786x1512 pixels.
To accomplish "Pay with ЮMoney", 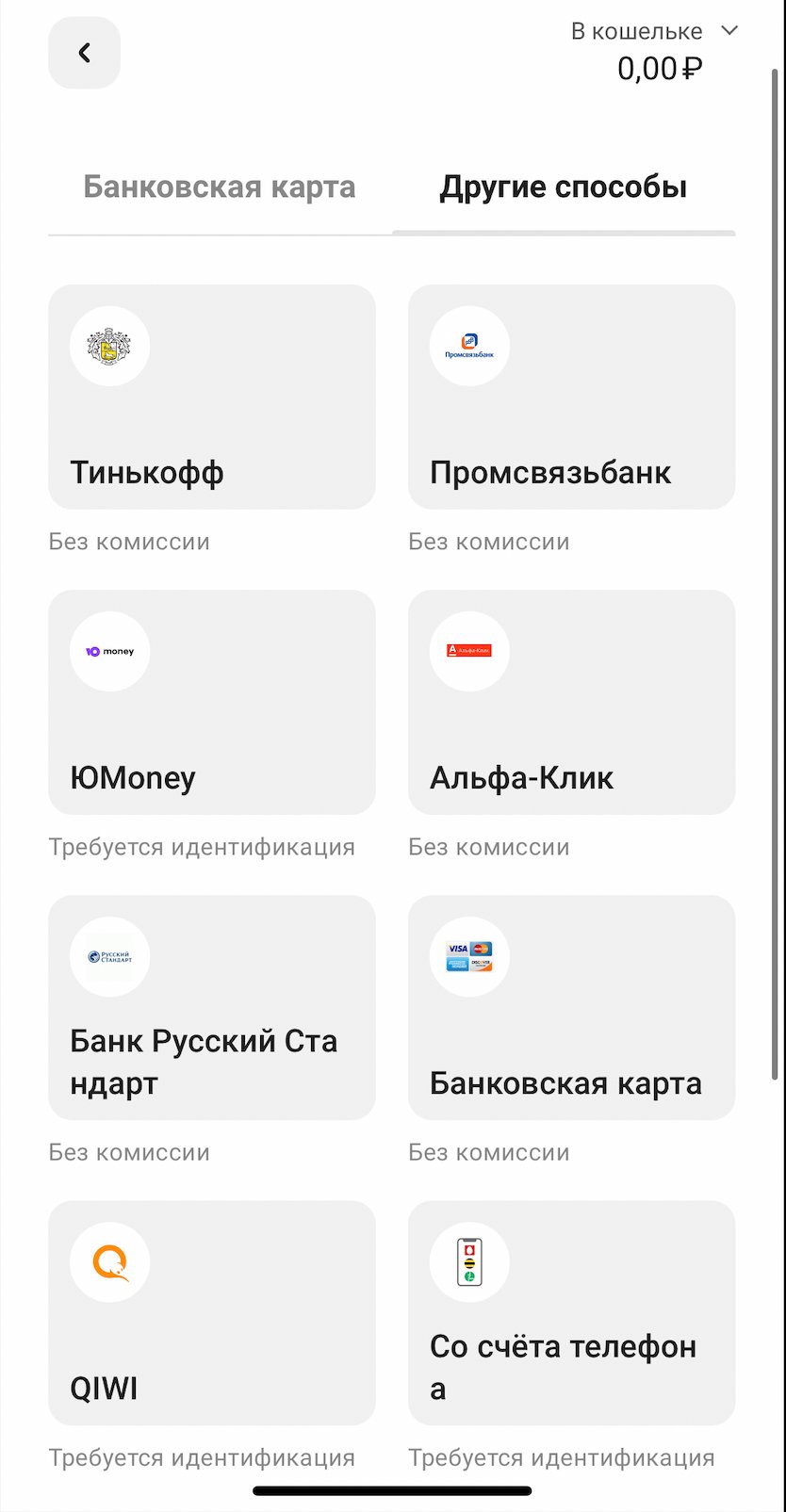I will coord(212,702).
